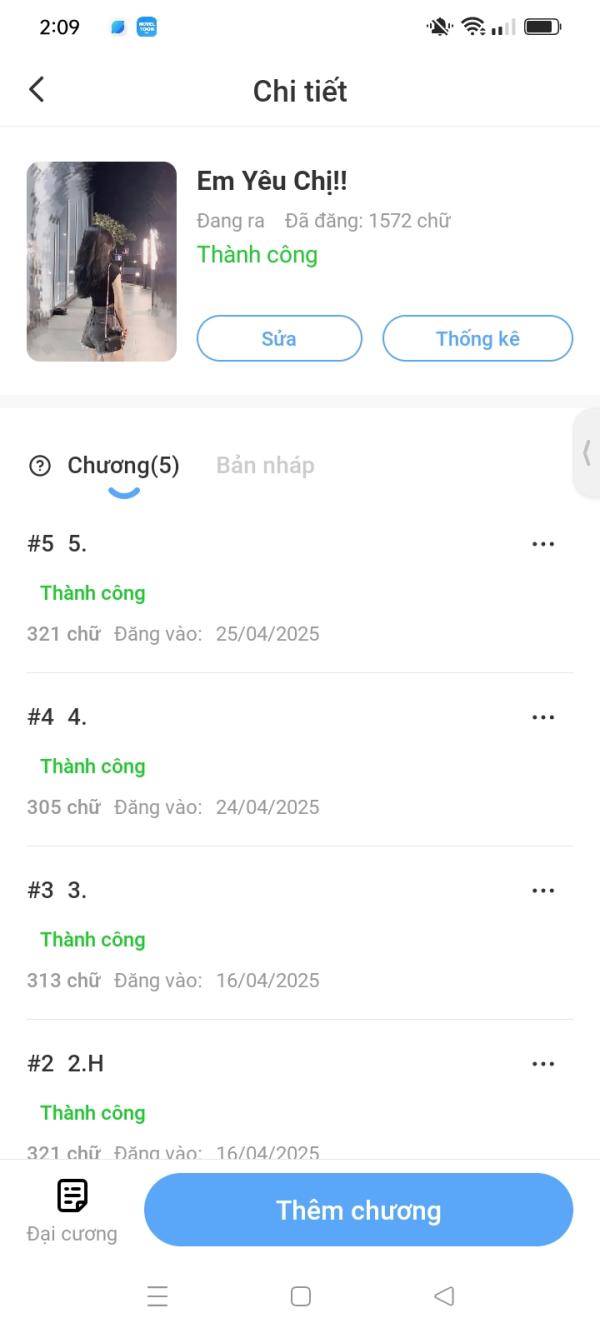The image size is (600, 1333).
Task: Tap the Sửa button
Action: pos(279,338)
